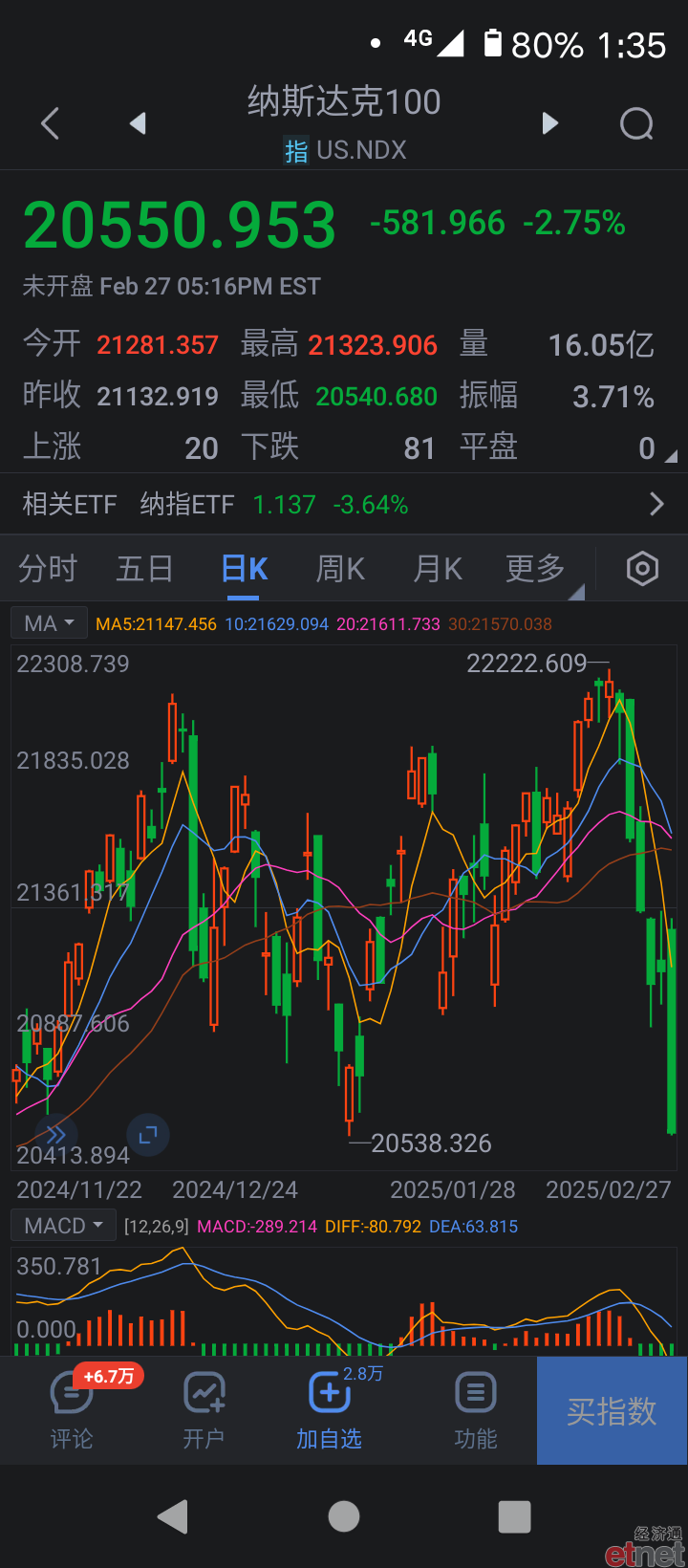The height and width of the screenshot is (1568, 688).
Task: Open the MACD indicator dropdown
Action: click(x=64, y=1226)
